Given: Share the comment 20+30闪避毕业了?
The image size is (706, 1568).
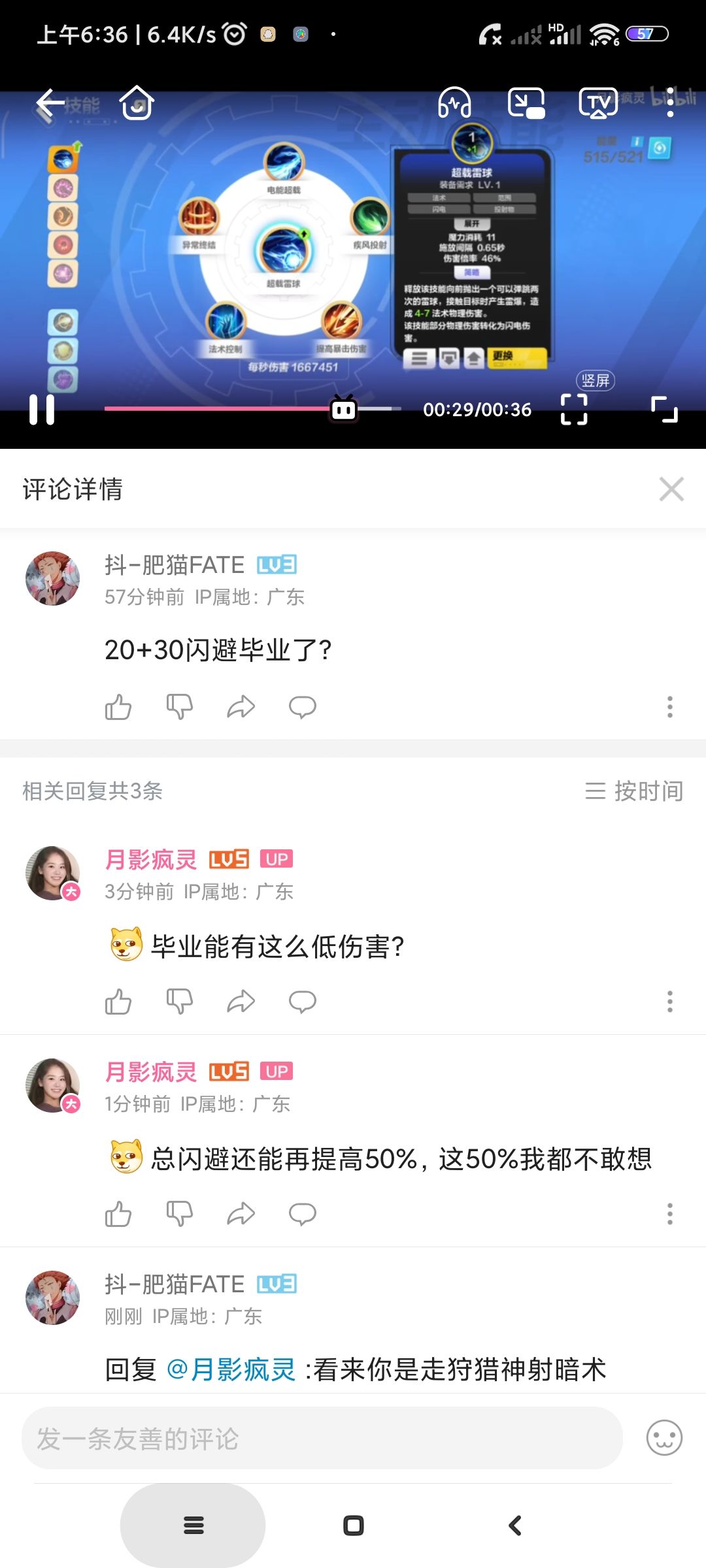Looking at the screenshot, I should [x=241, y=707].
